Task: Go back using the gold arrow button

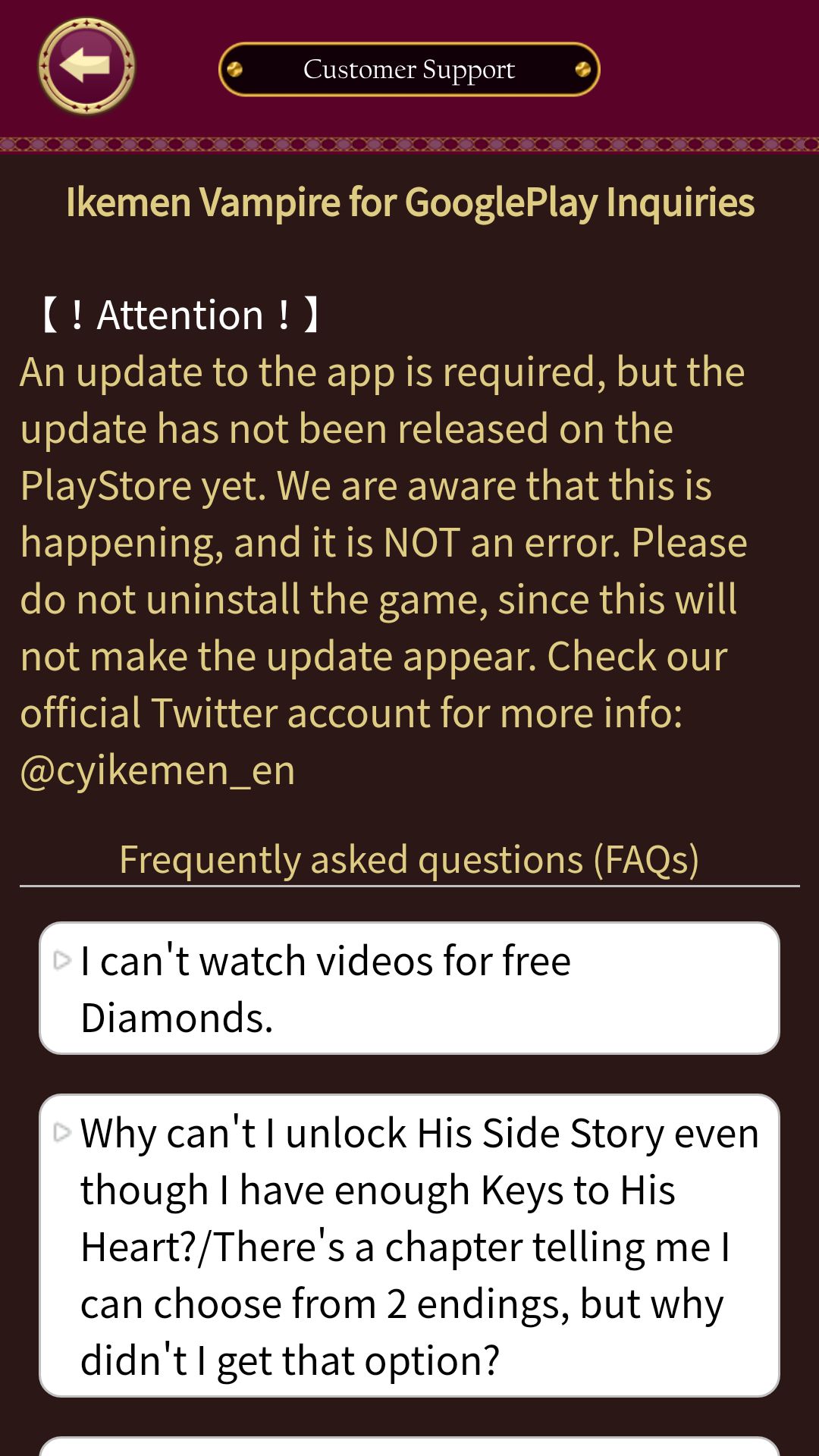Action: point(86,67)
